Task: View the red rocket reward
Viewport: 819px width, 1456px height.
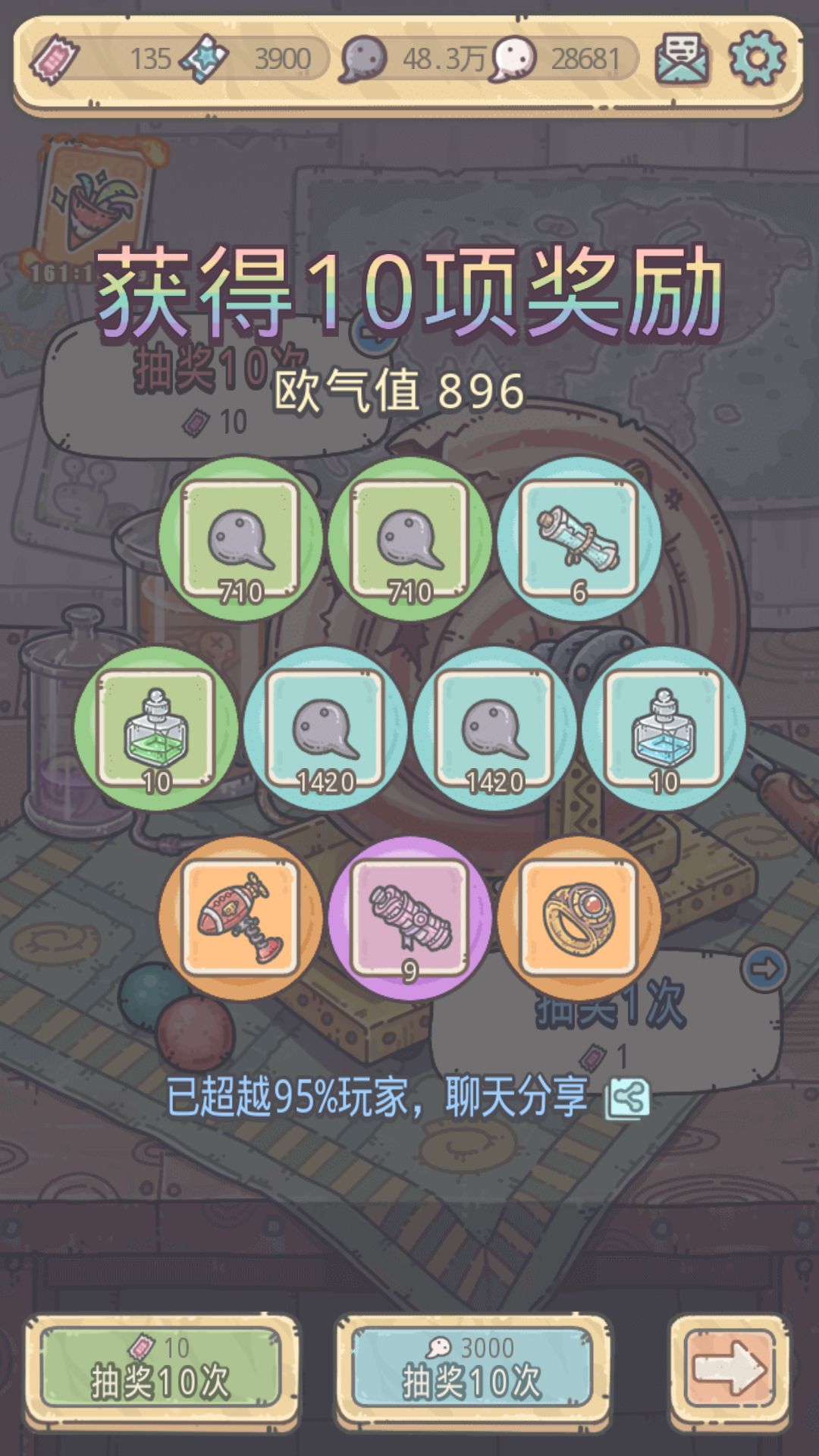Action: tap(241, 918)
